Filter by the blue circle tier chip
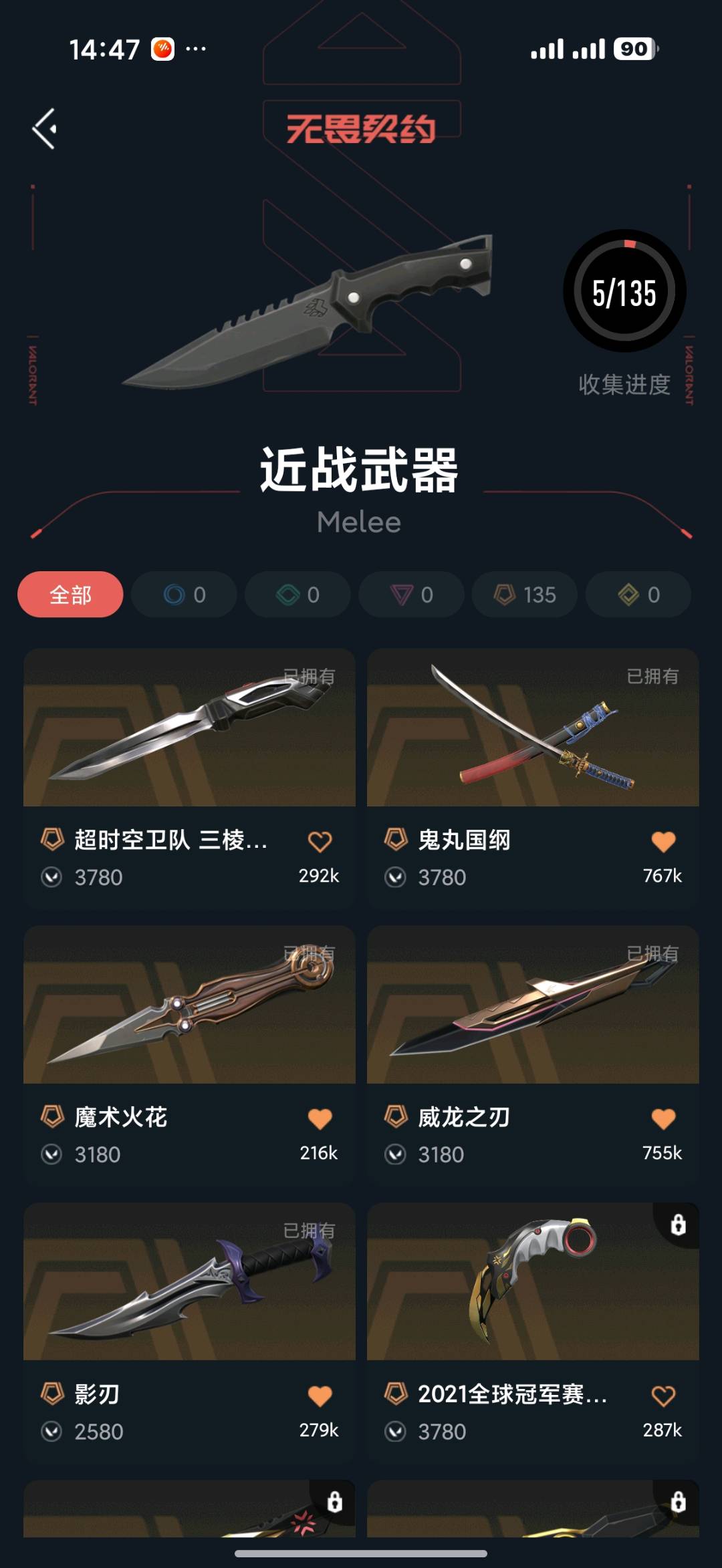Image resolution: width=722 pixels, height=1568 pixels. point(184,594)
